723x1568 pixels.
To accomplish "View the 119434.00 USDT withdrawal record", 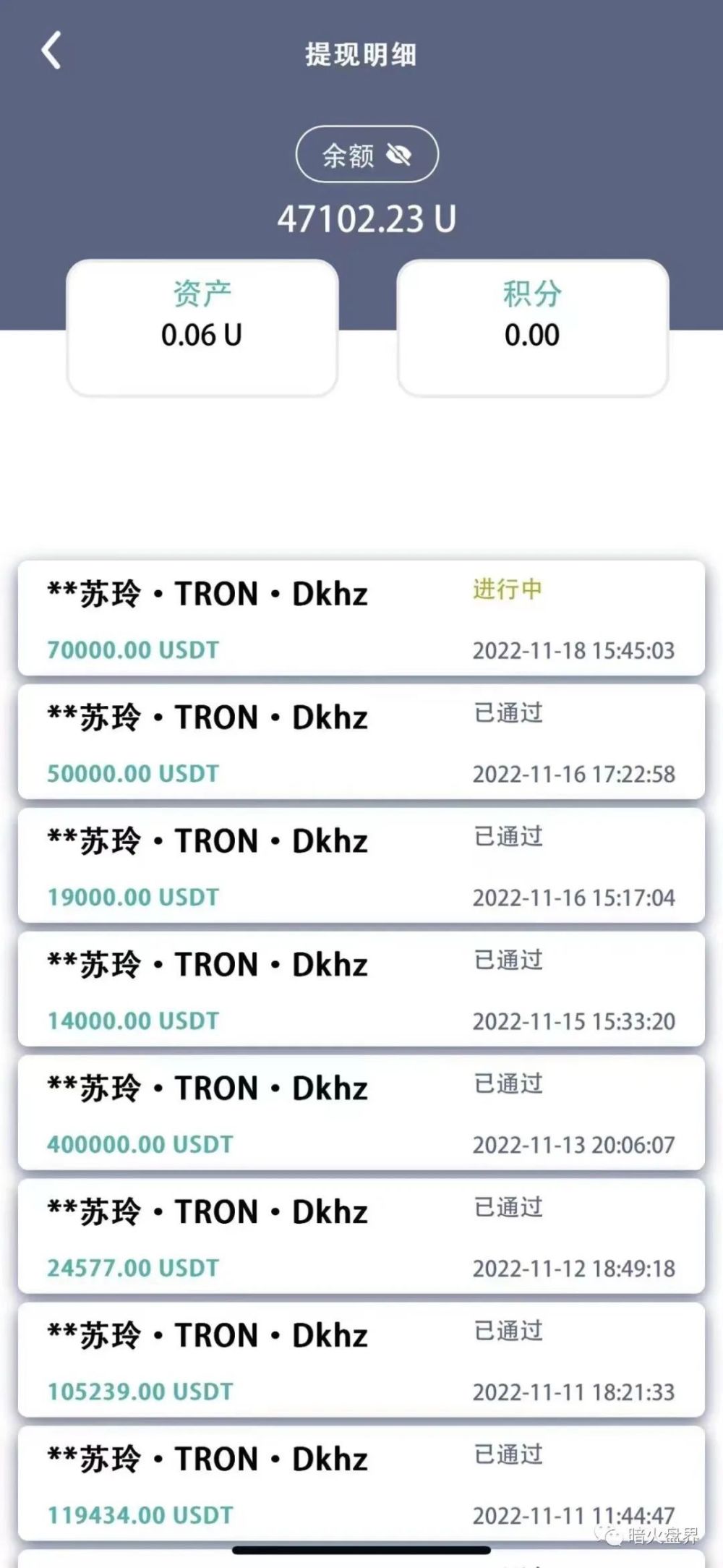I will pyautogui.click(x=361, y=1484).
